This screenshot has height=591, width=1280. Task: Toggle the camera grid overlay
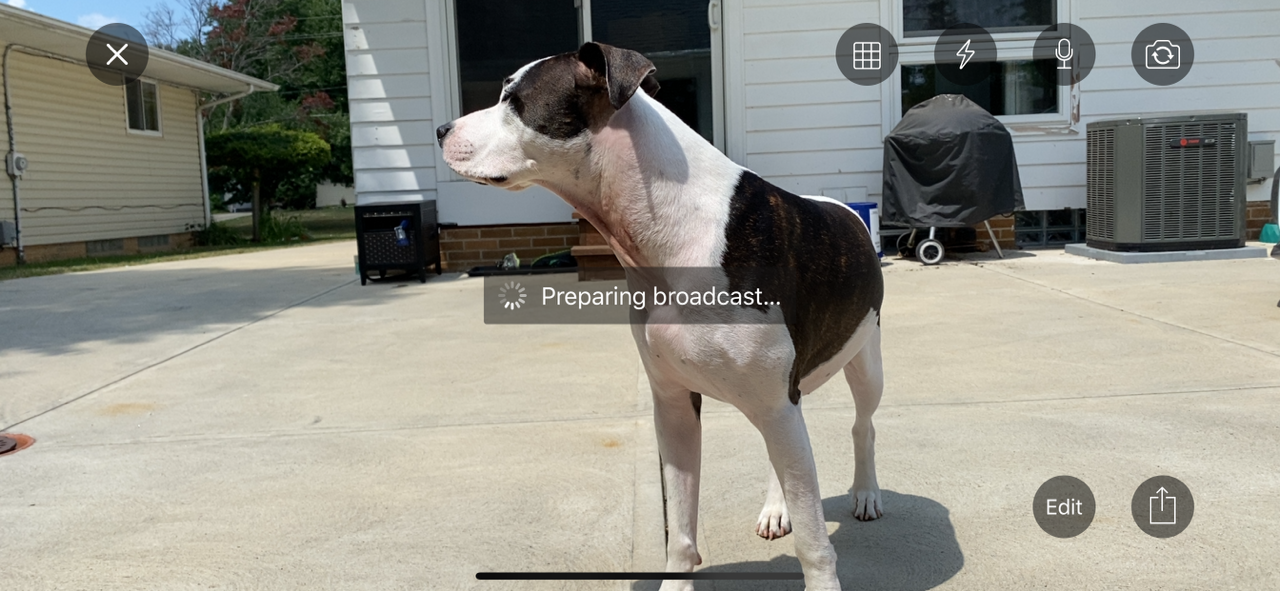pos(866,54)
